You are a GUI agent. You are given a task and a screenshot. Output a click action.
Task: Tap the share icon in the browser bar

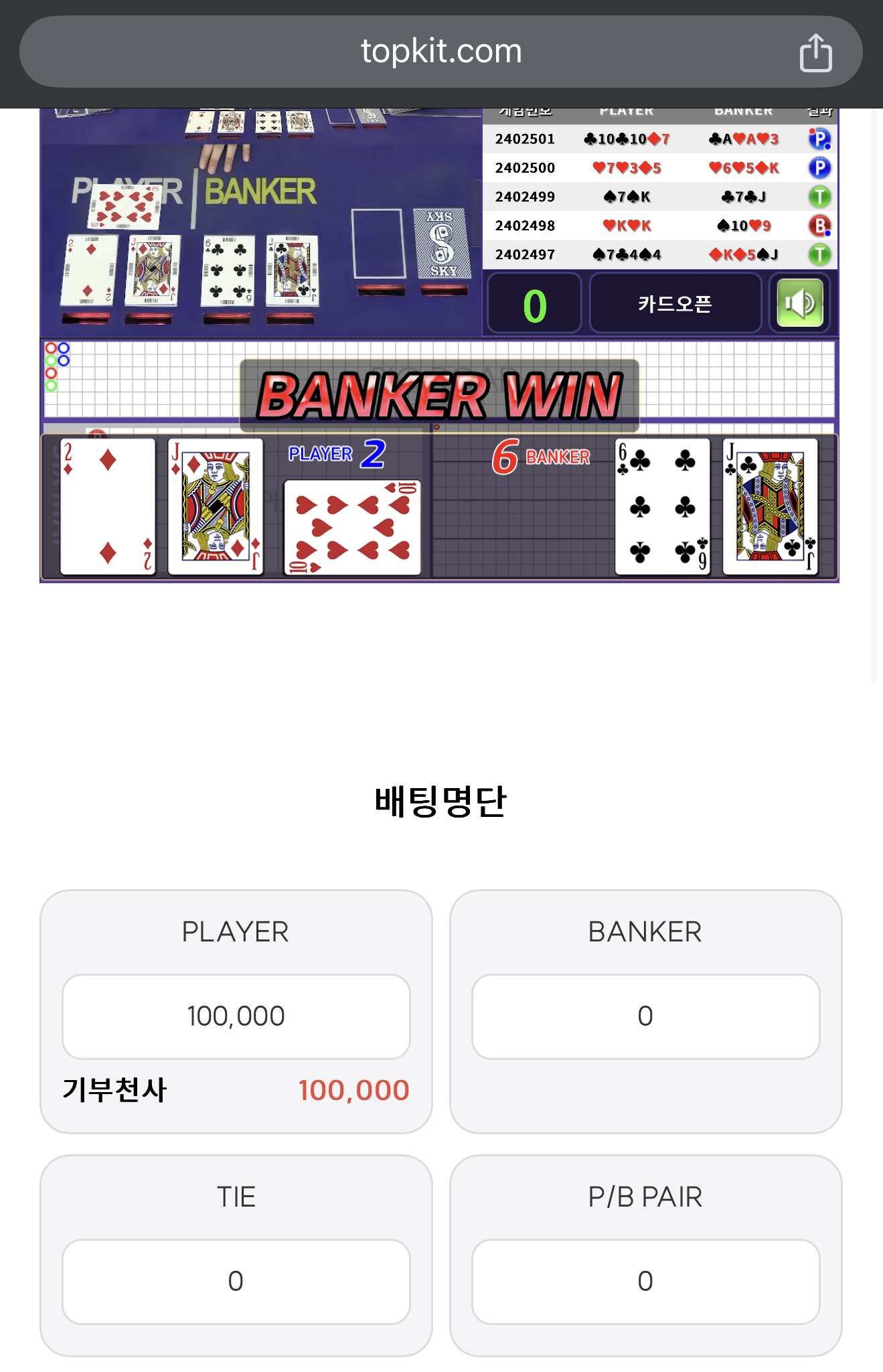click(x=815, y=52)
